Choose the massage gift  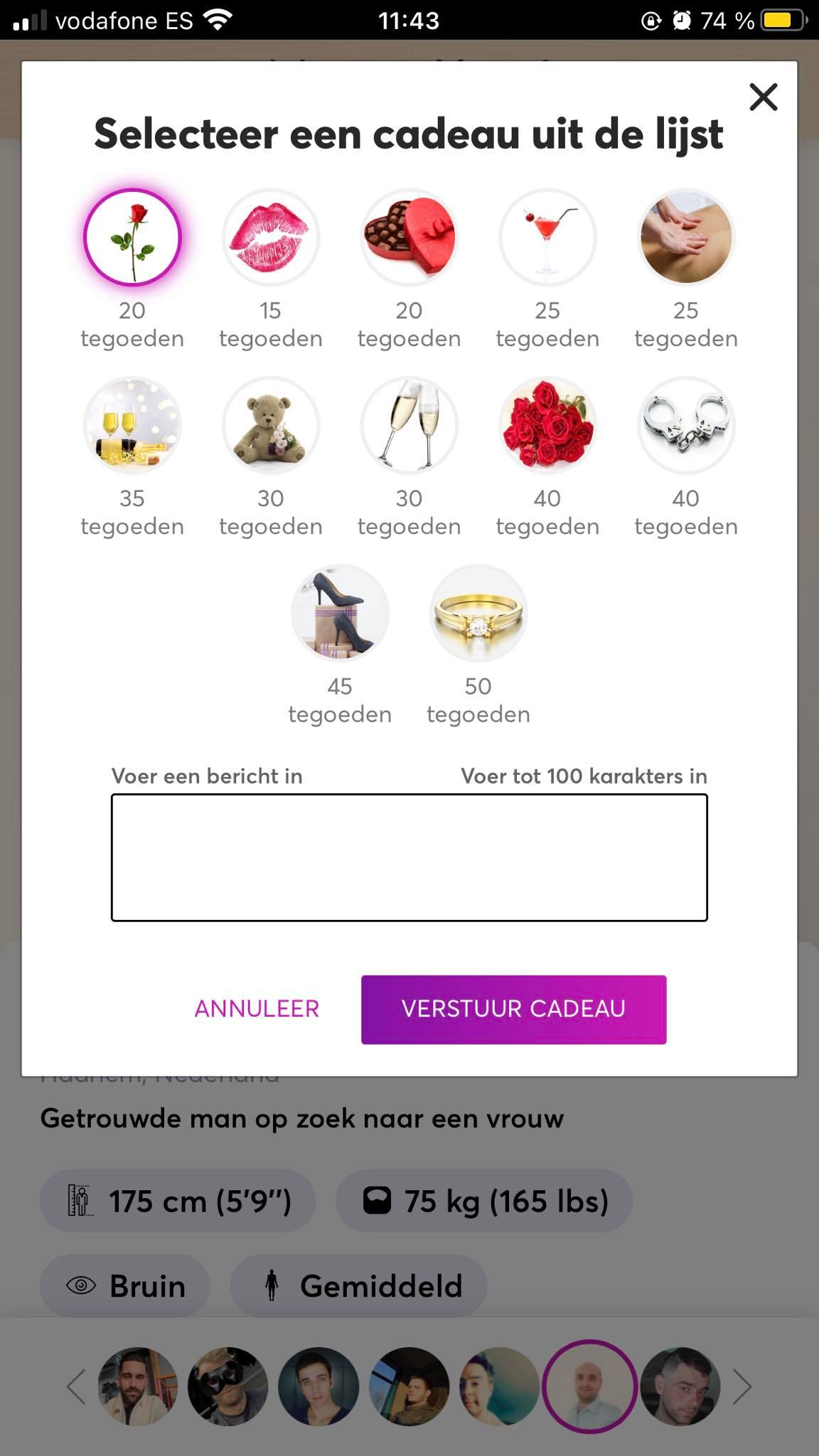coord(686,237)
